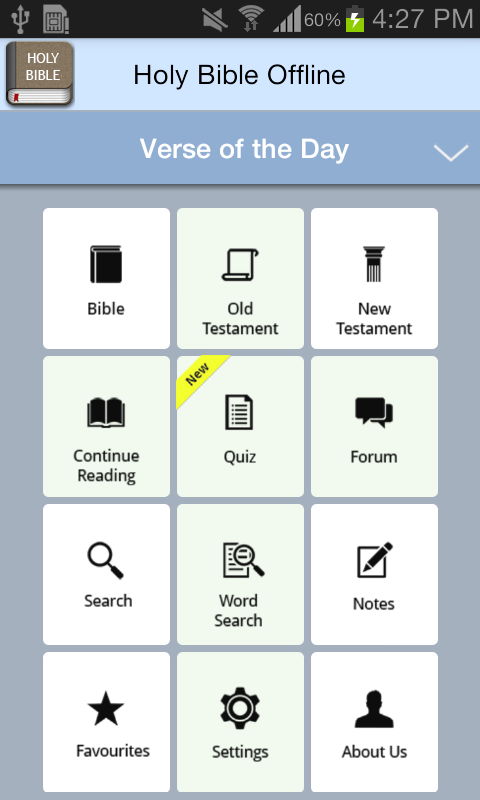Open the Bible tile
Screen dimensions: 480x800
pos(106,278)
